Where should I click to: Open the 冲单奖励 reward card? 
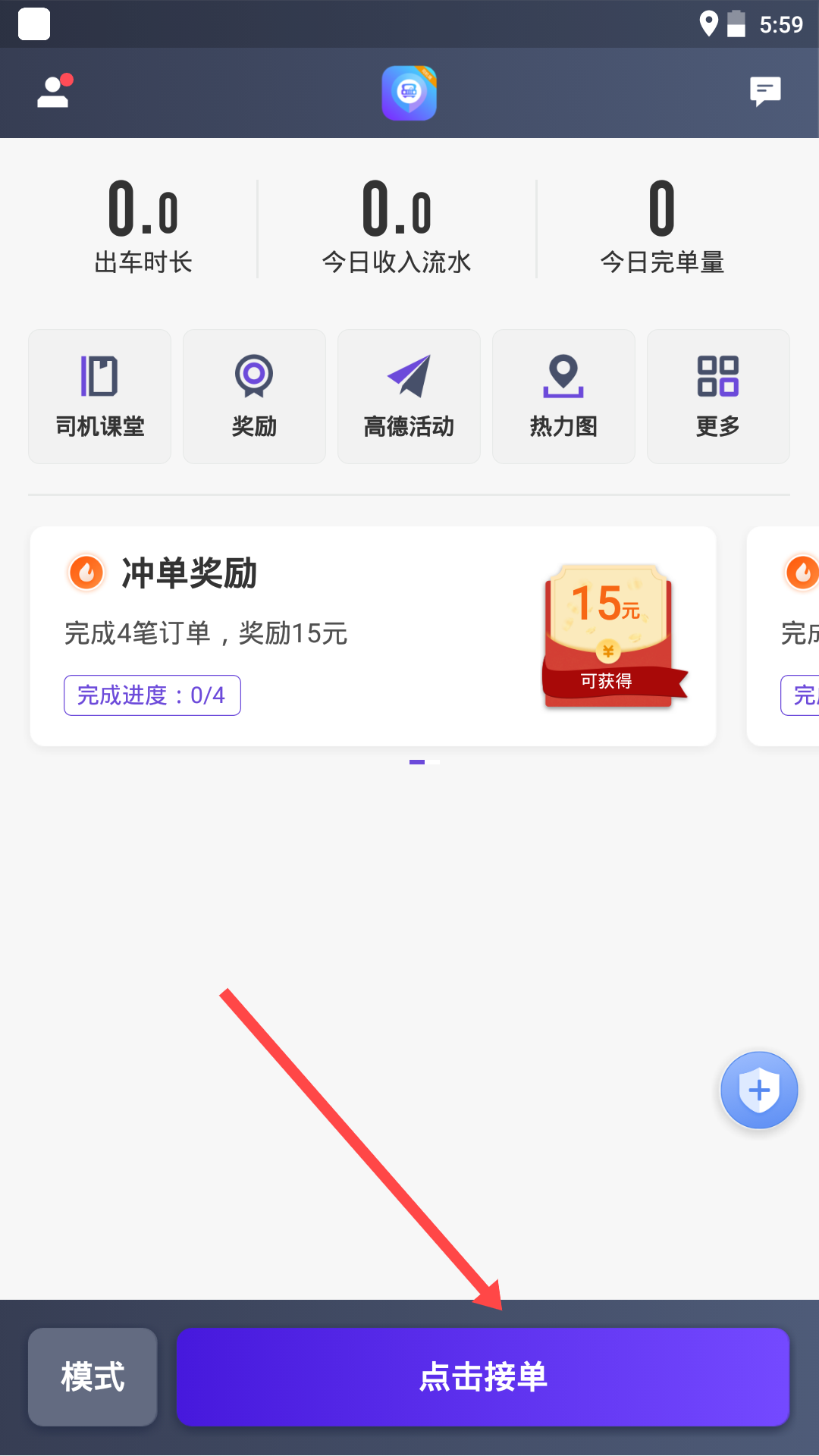(x=373, y=636)
